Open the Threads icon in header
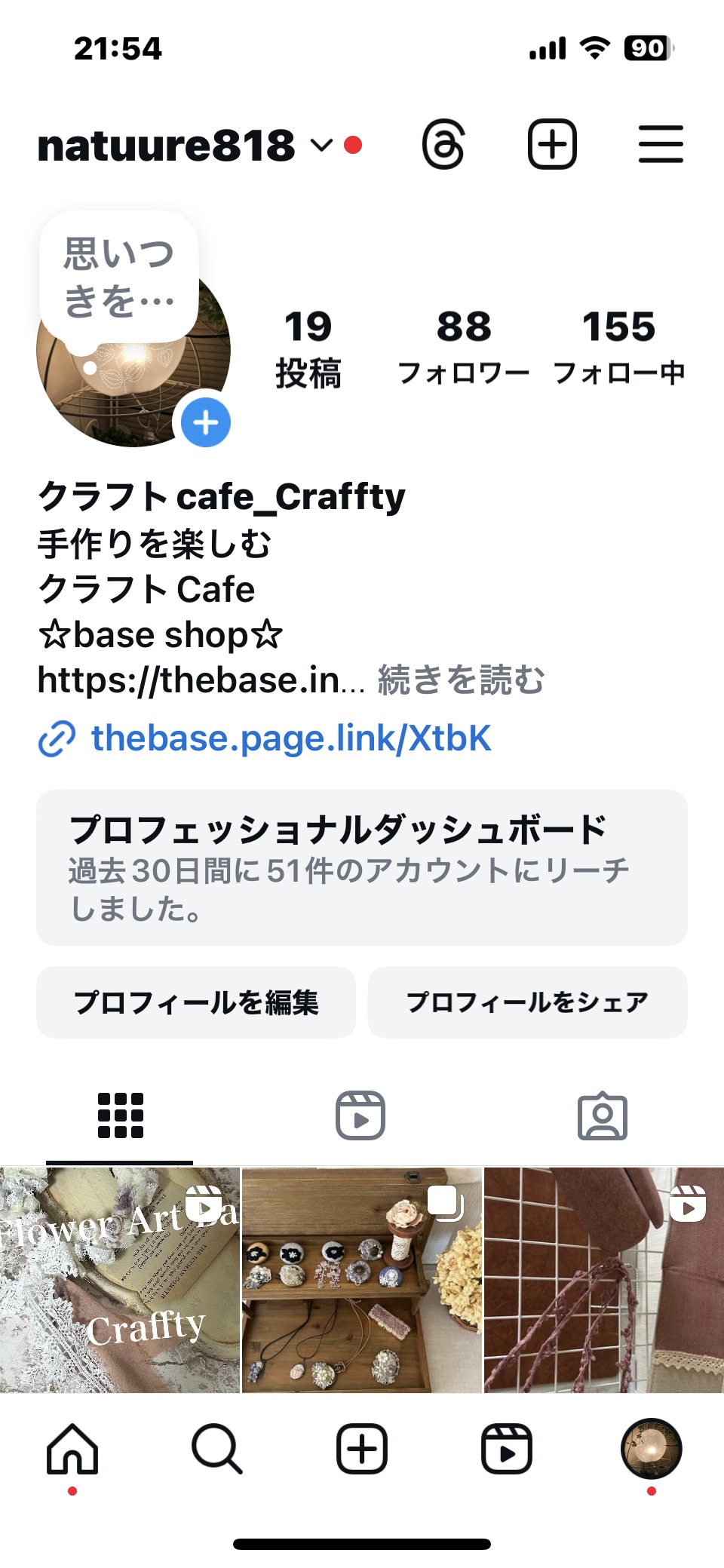Image resolution: width=724 pixels, height=1568 pixels. (x=443, y=144)
